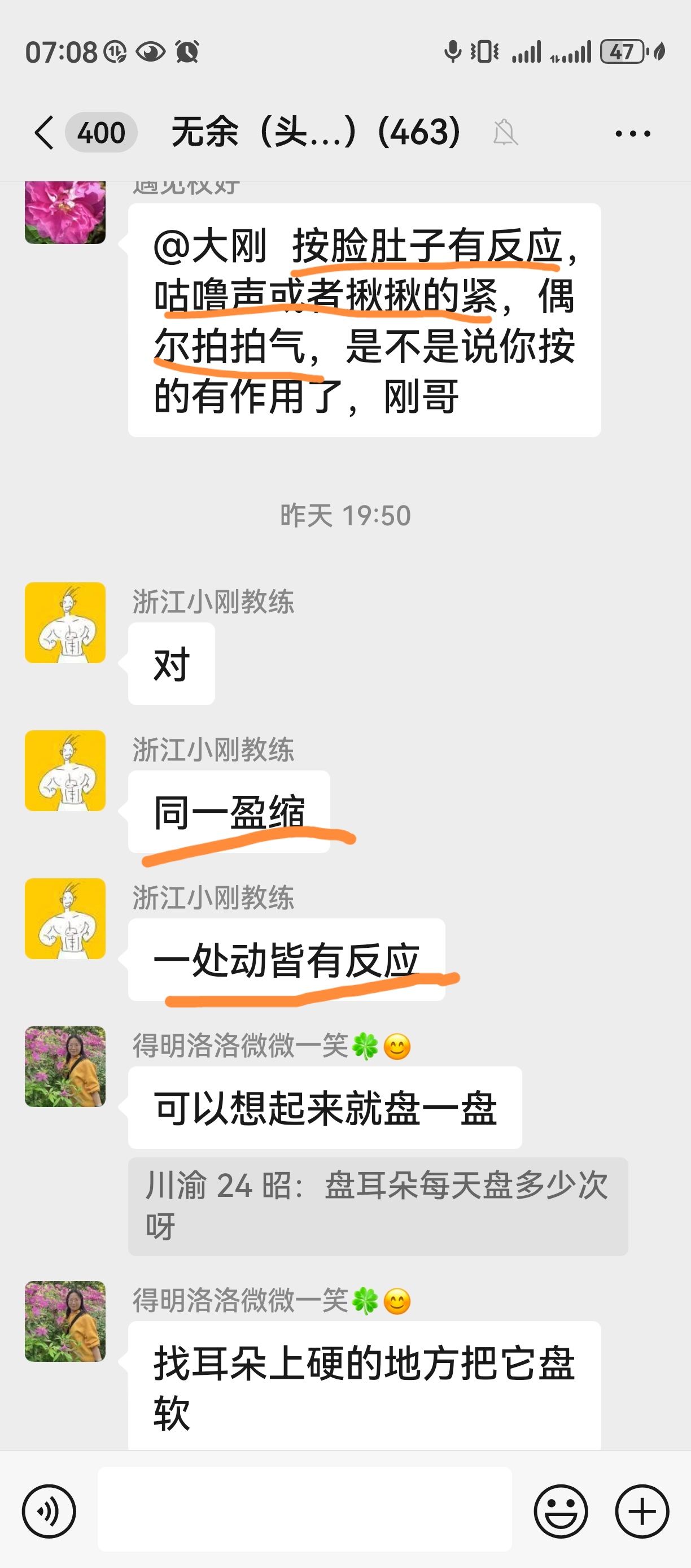The width and height of the screenshot is (691, 1568).
Task: Go back to the chat list
Action: point(44,133)
